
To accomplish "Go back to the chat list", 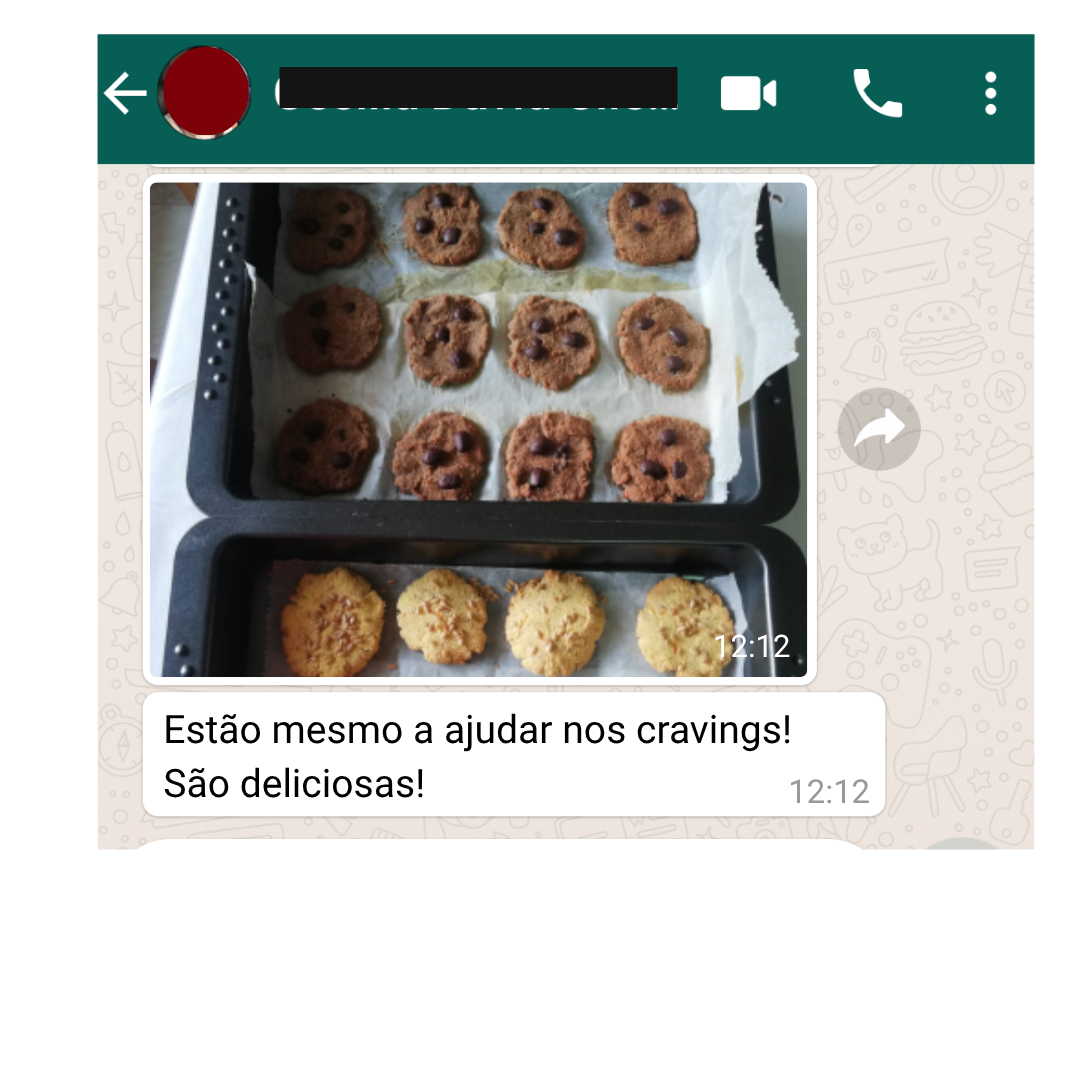I will [x=125, y=94].
